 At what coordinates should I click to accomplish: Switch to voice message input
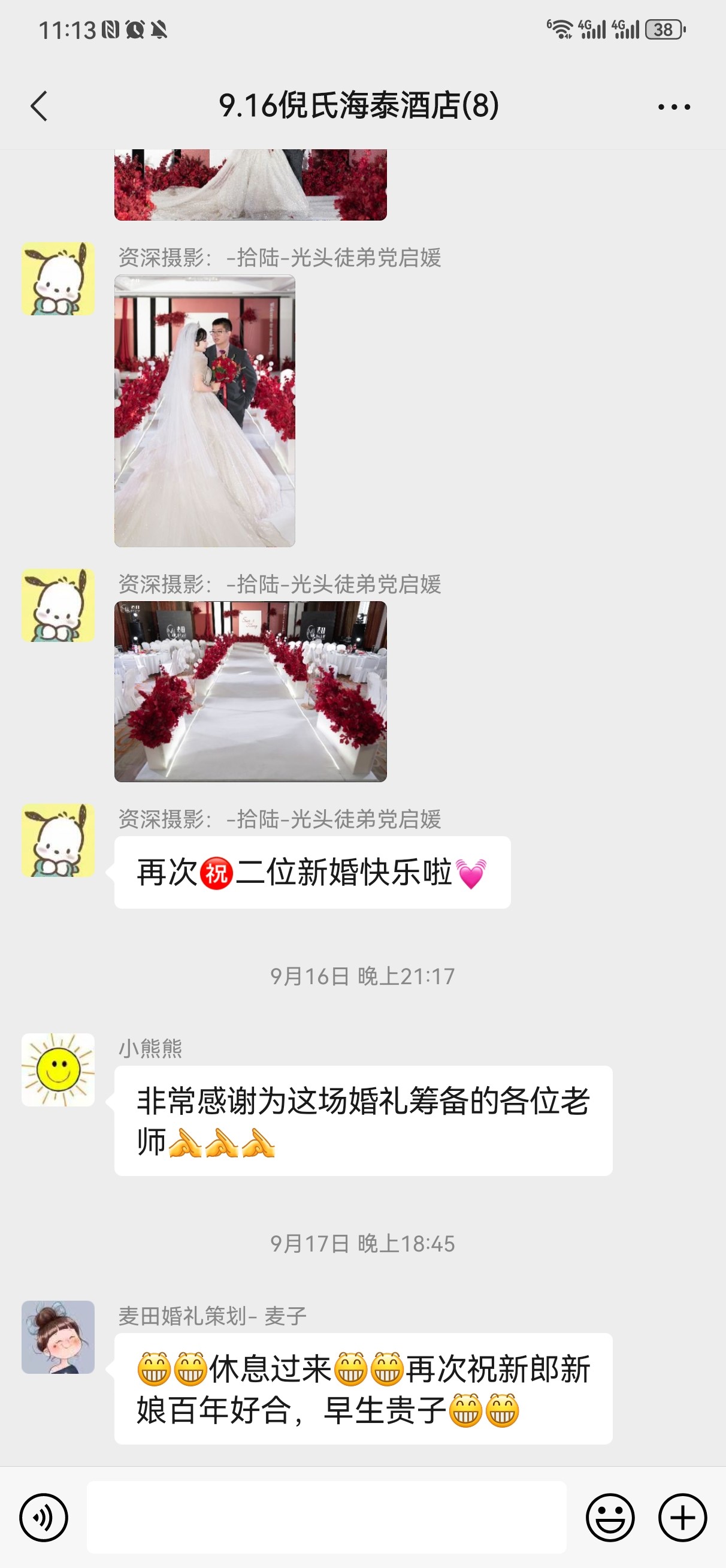click(x=43, y=1518)
